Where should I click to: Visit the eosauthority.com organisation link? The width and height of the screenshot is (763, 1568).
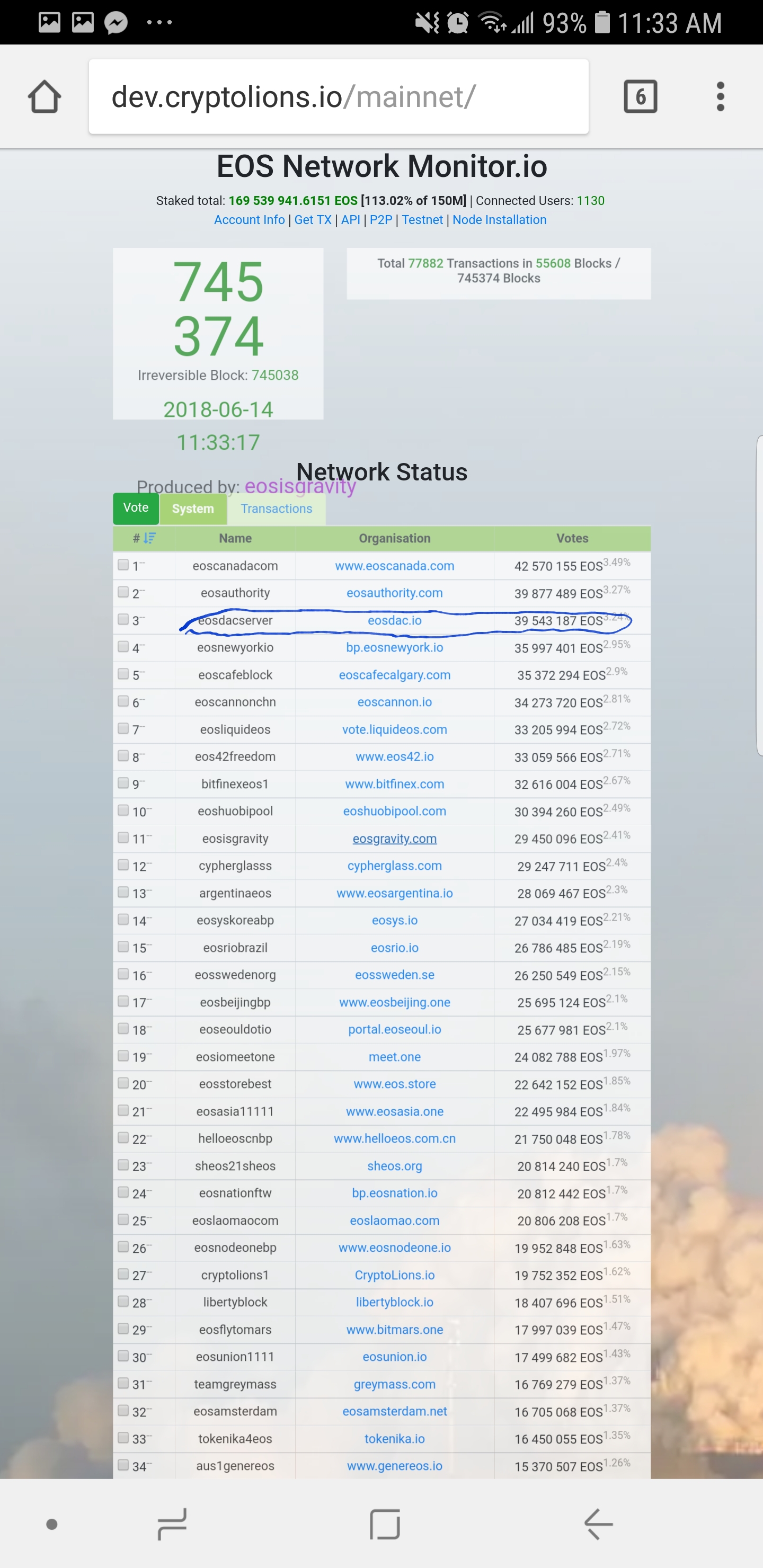click(395, 593)
